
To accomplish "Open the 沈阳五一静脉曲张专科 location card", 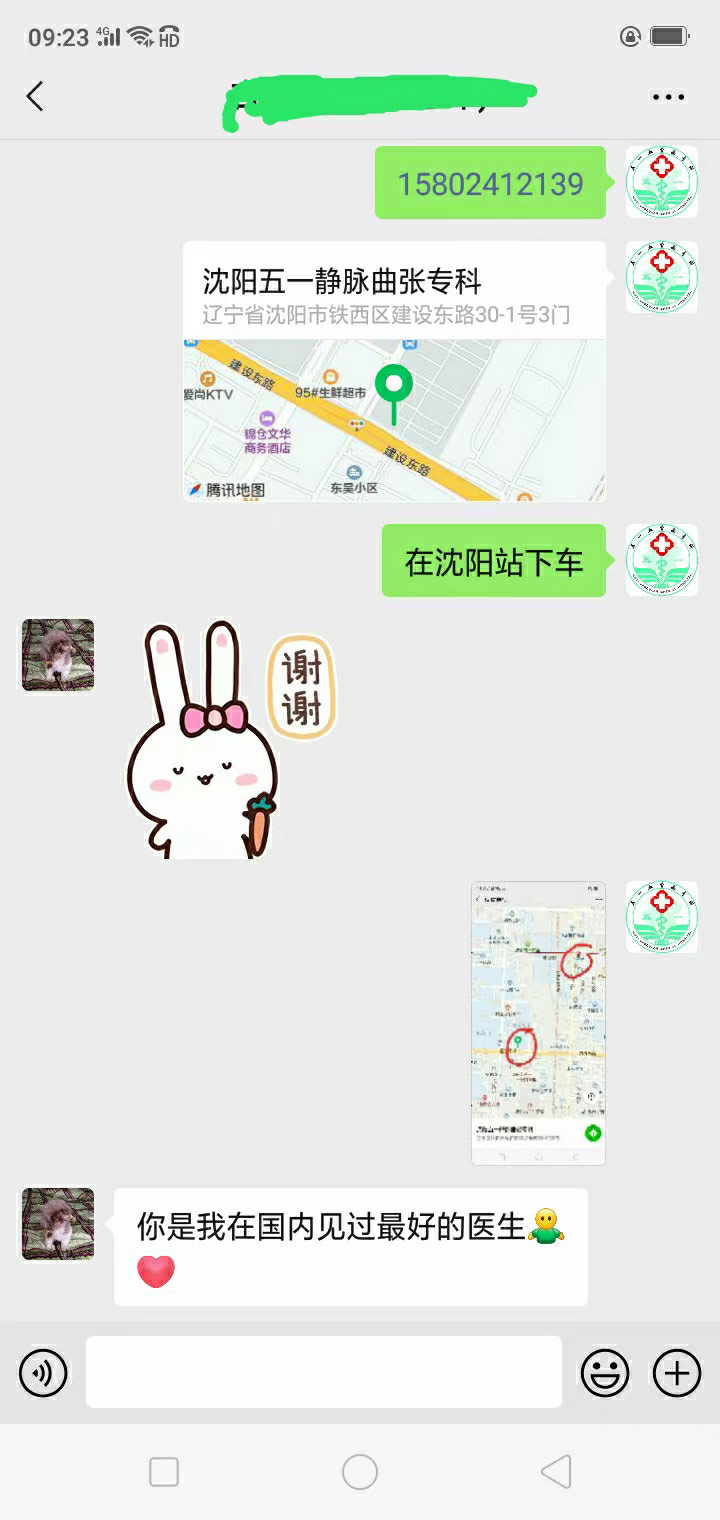I will pos(394,370).
